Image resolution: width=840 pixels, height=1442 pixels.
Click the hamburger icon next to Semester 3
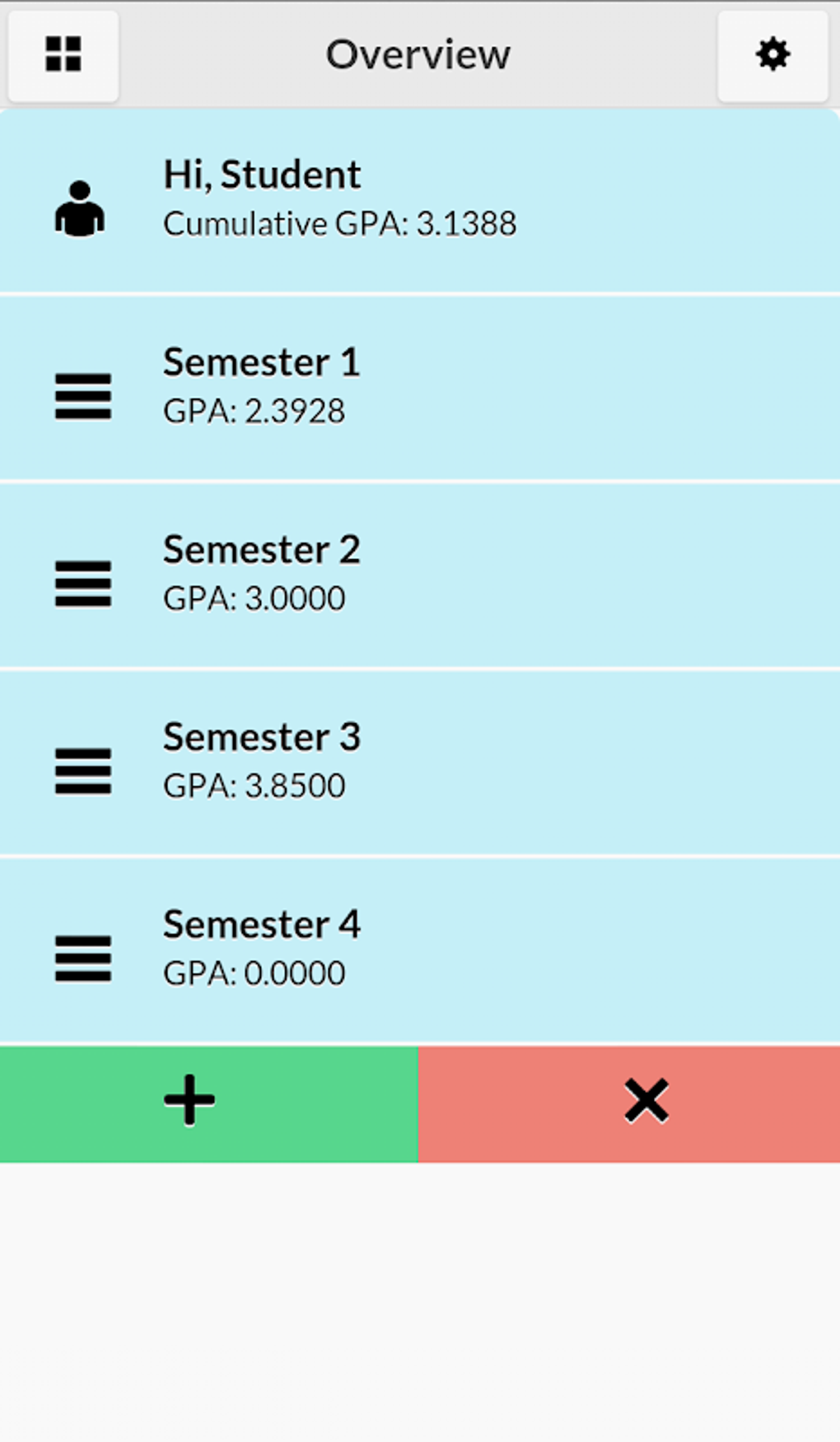pos(82,772)
